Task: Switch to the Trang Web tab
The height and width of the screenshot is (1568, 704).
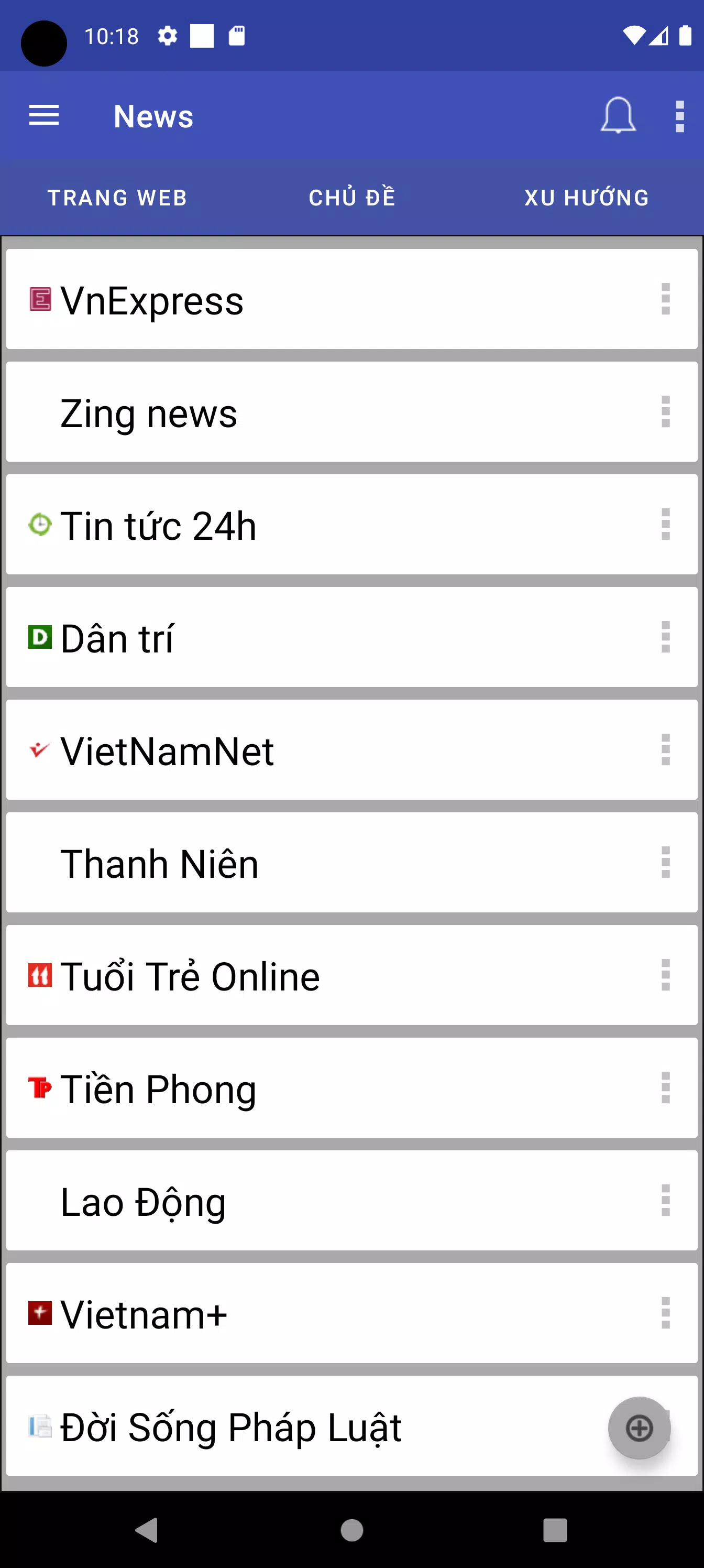Action: pos(117,198)
